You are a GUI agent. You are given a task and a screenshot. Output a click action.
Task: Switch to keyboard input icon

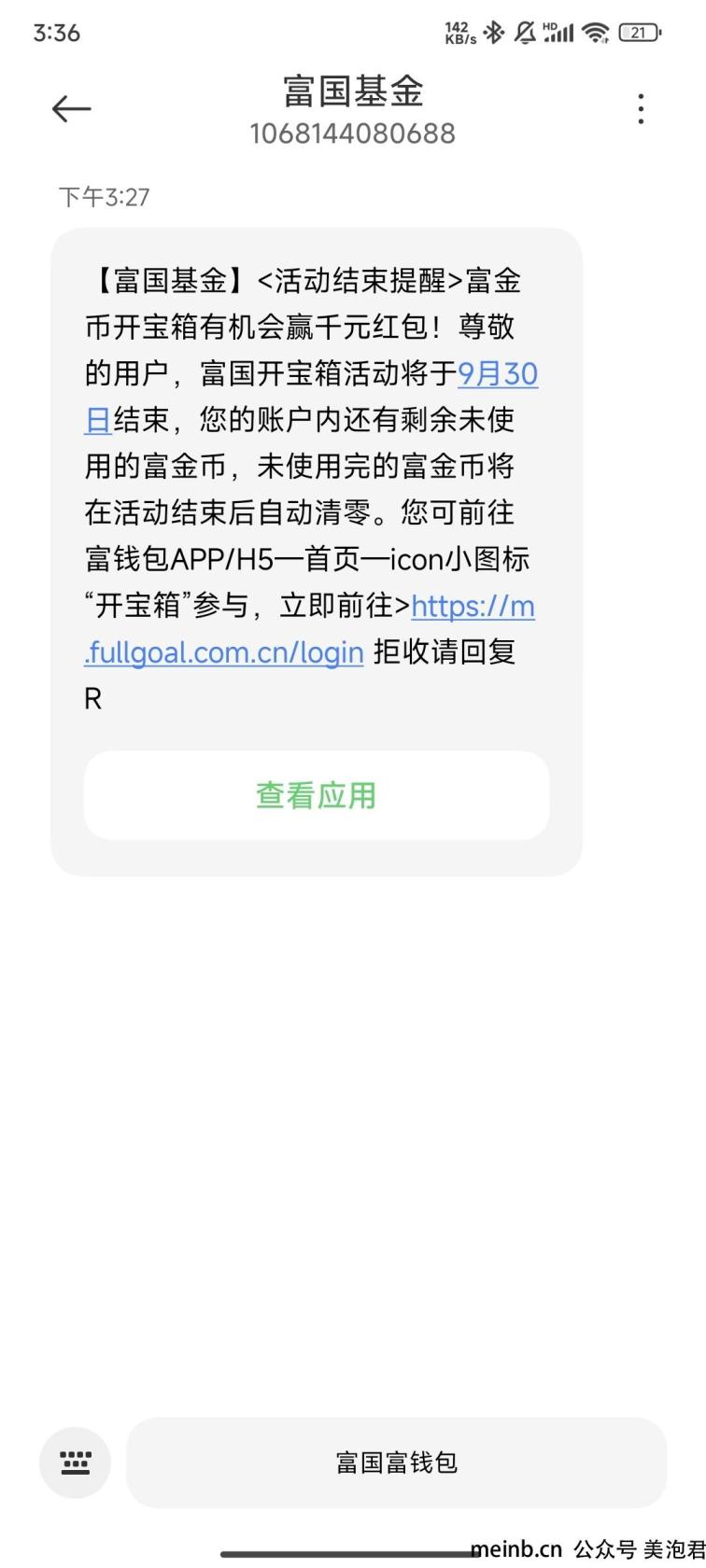[x=75, y=1463]
